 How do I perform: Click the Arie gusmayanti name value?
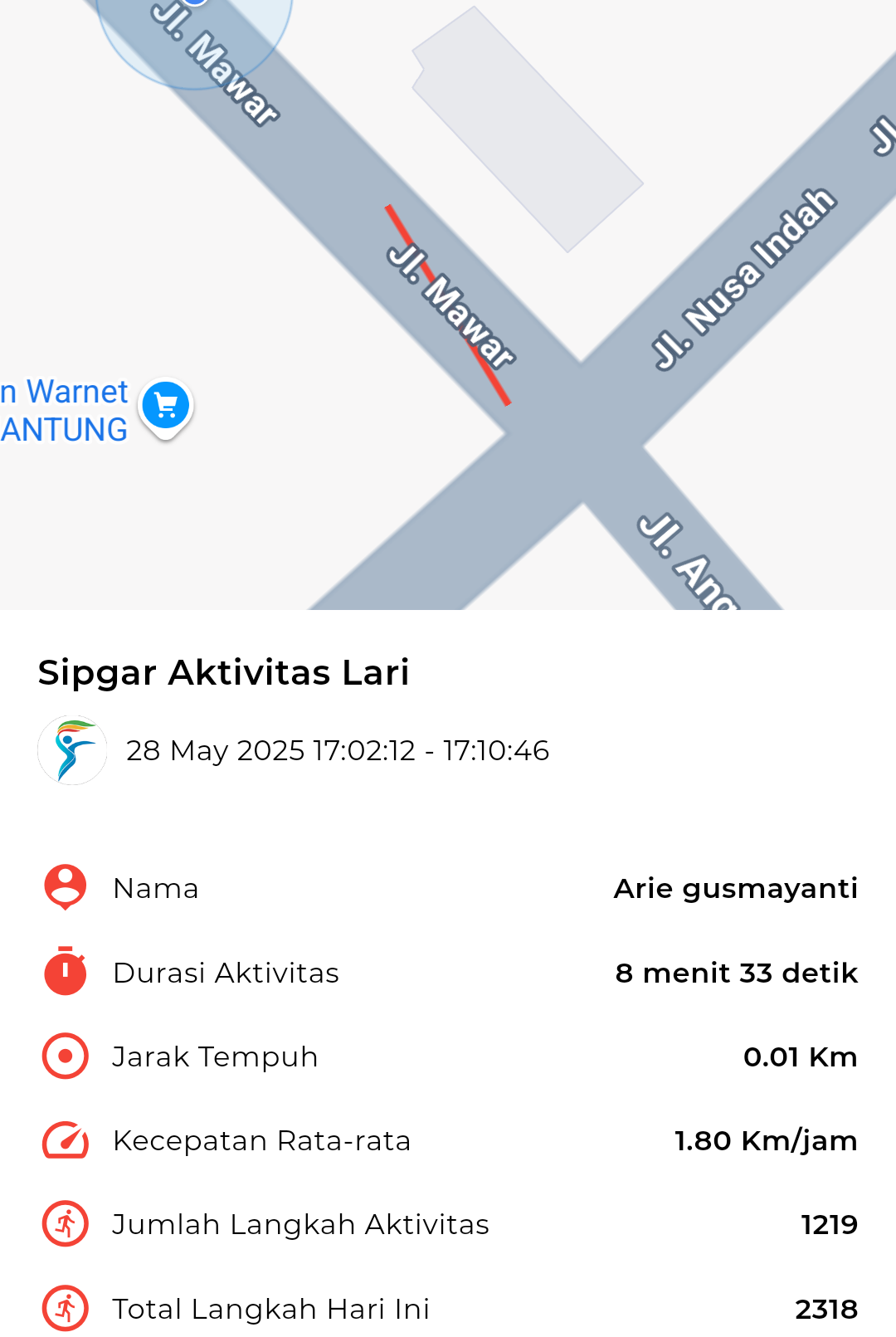pyautogui.click(x=735, y=888)
